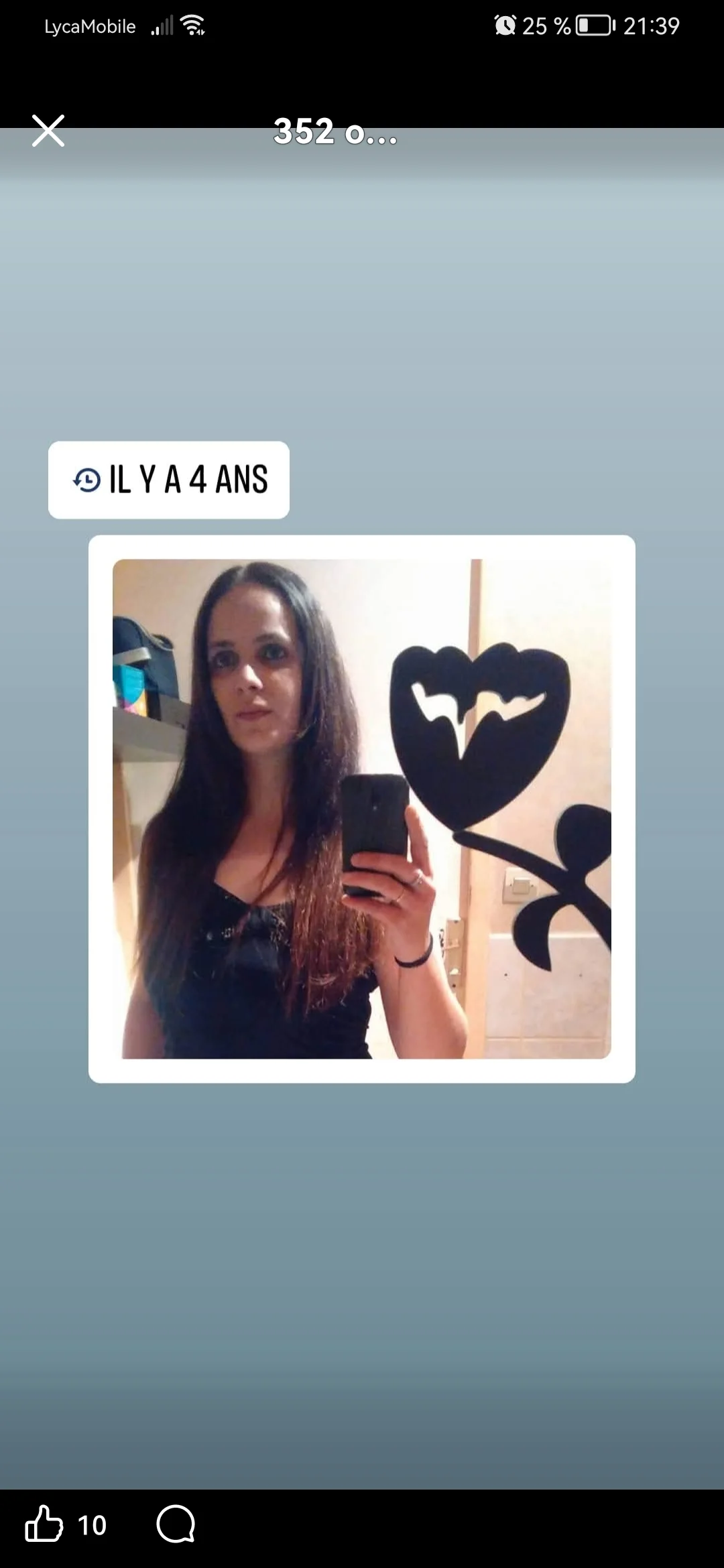The height and width of the screenshot is (1568, 724).
Task: Open the comments bubble
Action: 176,1524
